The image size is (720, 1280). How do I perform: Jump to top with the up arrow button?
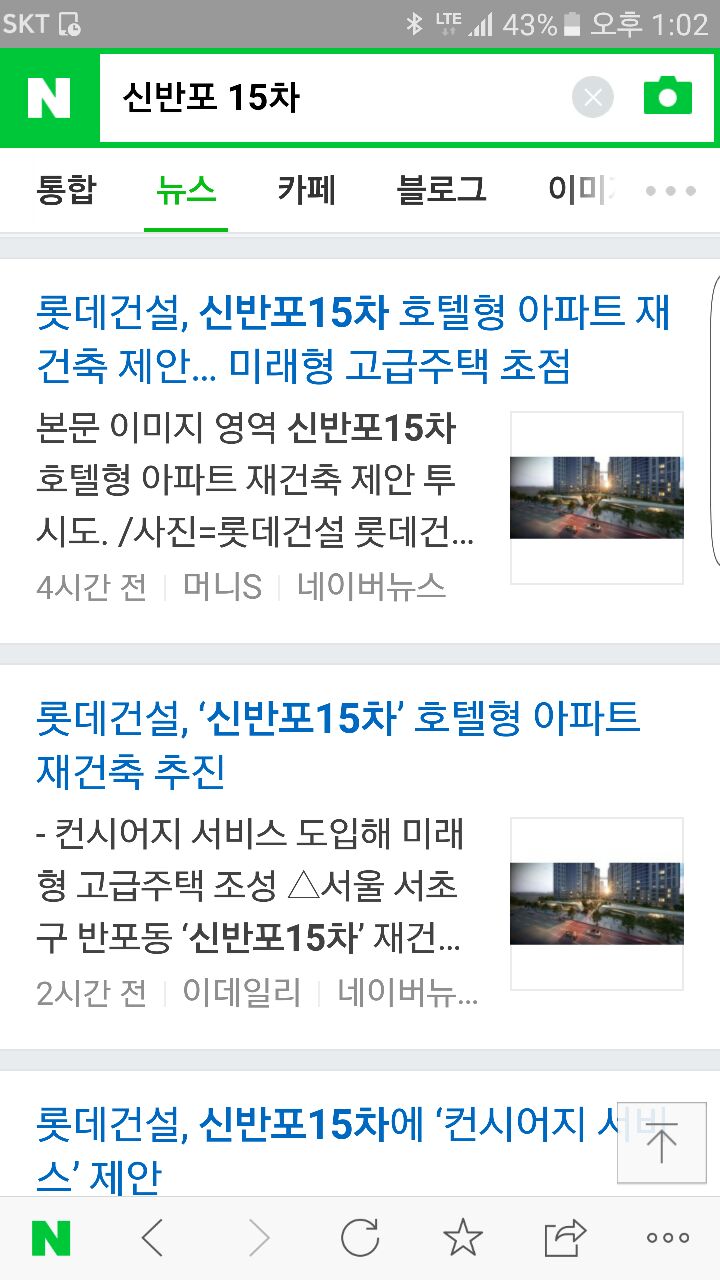coord(661,1142)
